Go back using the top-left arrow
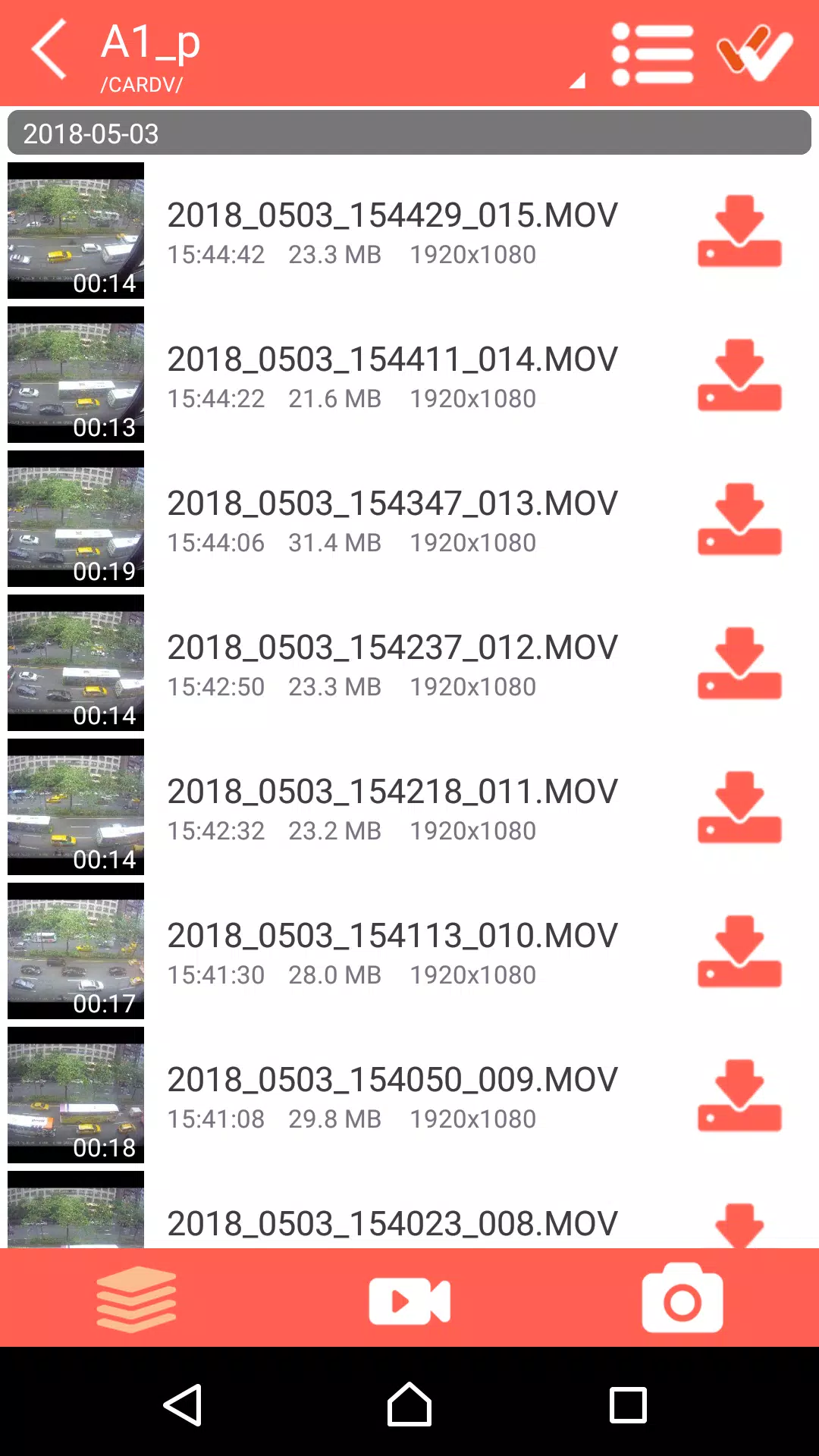This screenshot has width=819, height=1456. [50, 50]
